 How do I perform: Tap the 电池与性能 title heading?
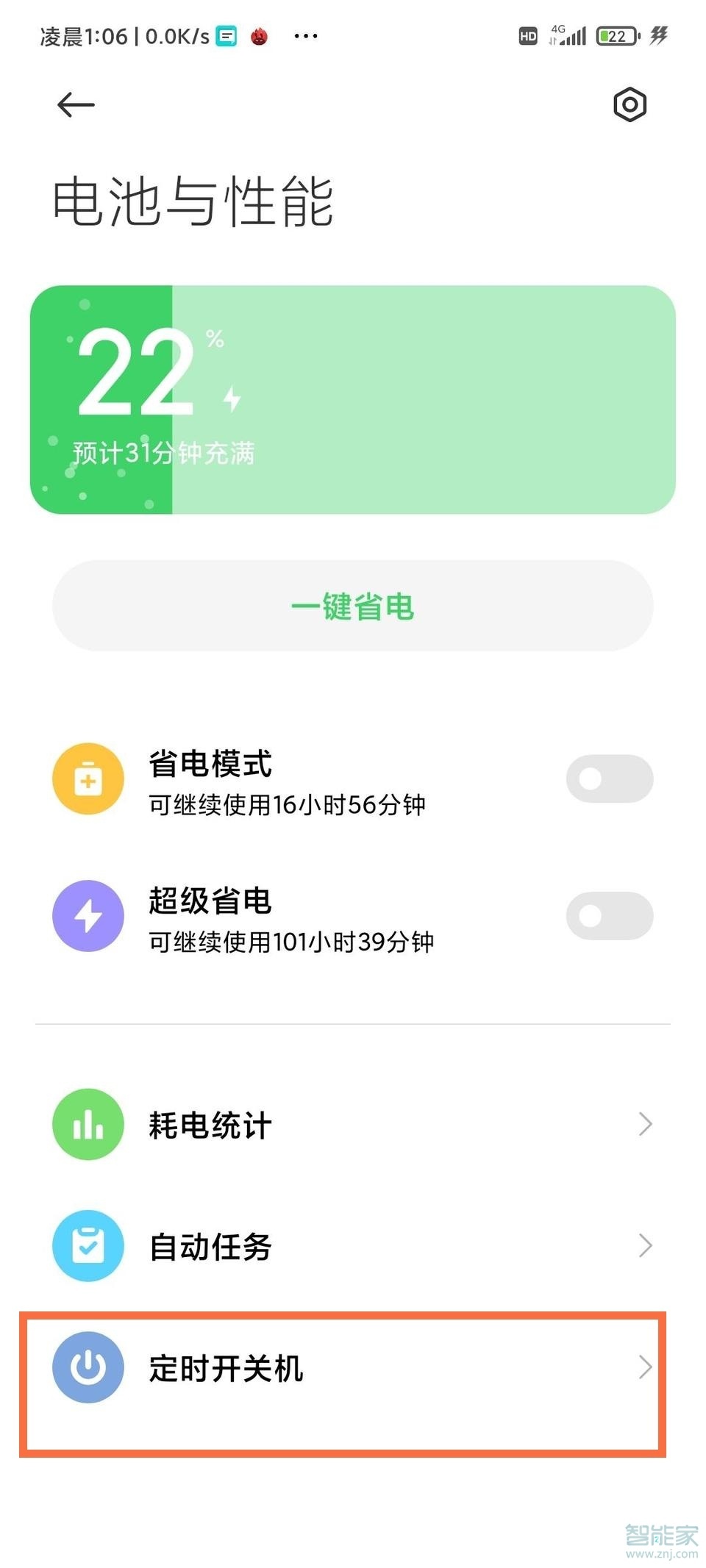(193, 203)
